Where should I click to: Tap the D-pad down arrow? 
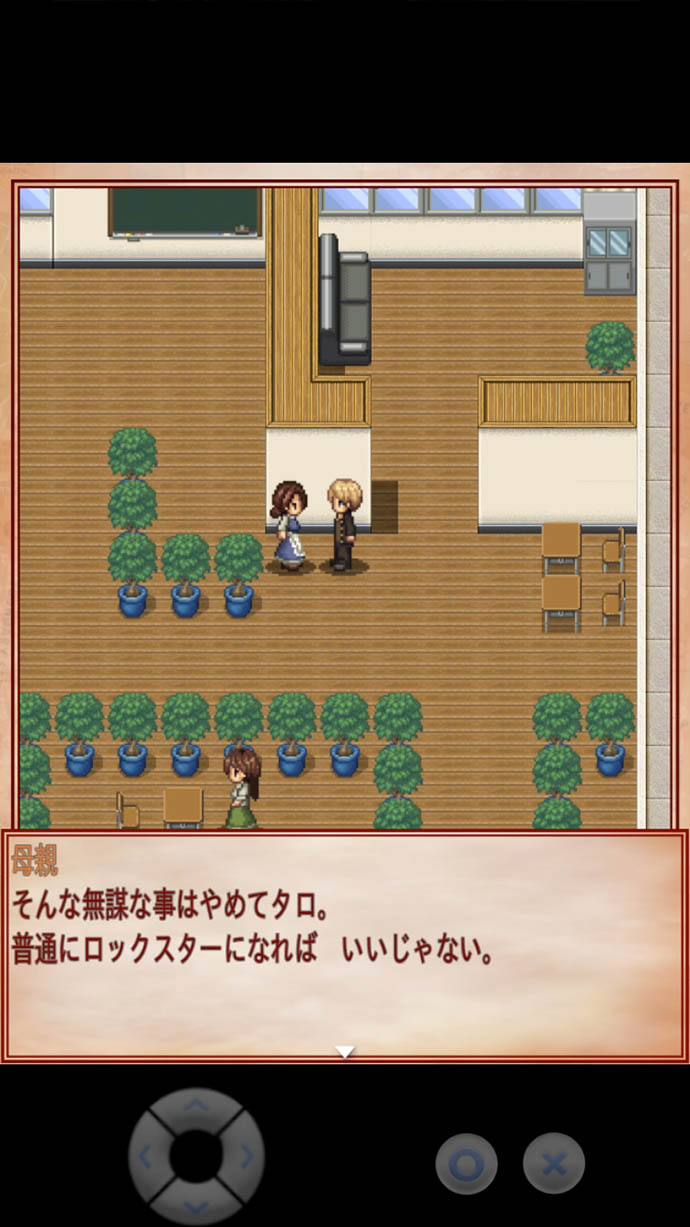(196, 1204)
